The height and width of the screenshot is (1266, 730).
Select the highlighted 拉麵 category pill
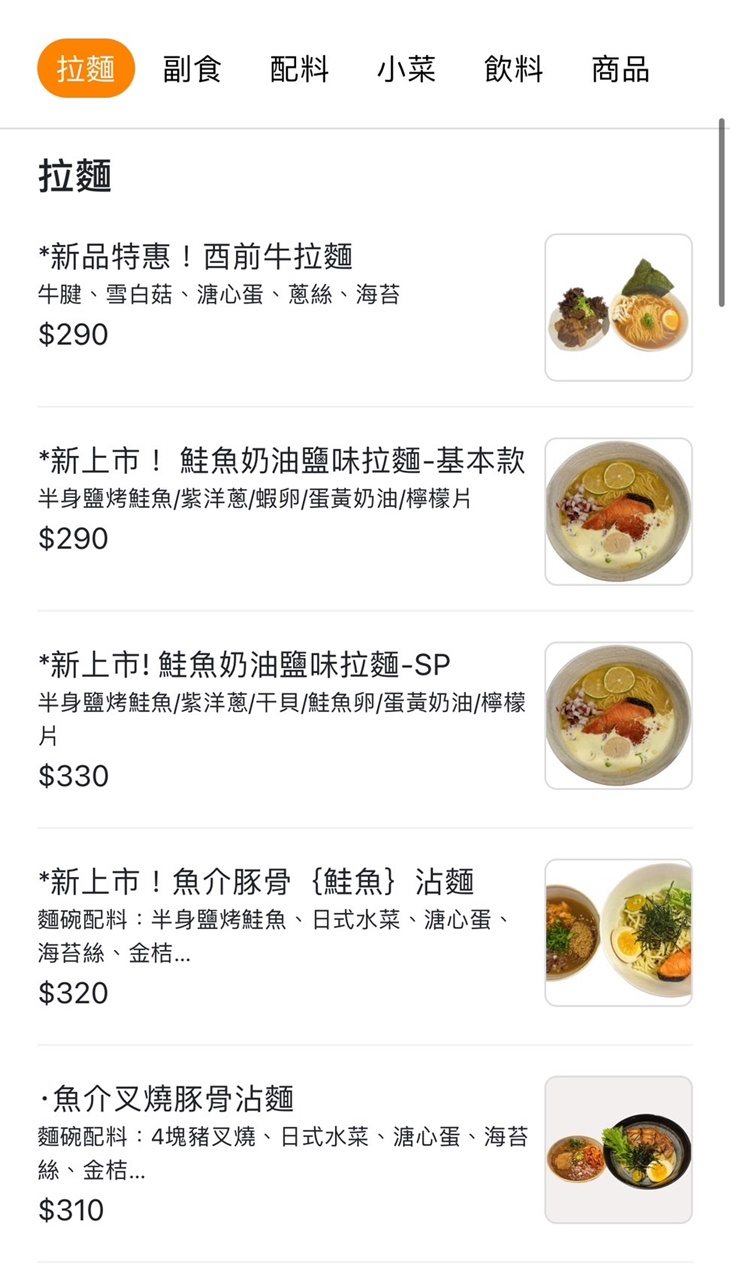(84, 70)
